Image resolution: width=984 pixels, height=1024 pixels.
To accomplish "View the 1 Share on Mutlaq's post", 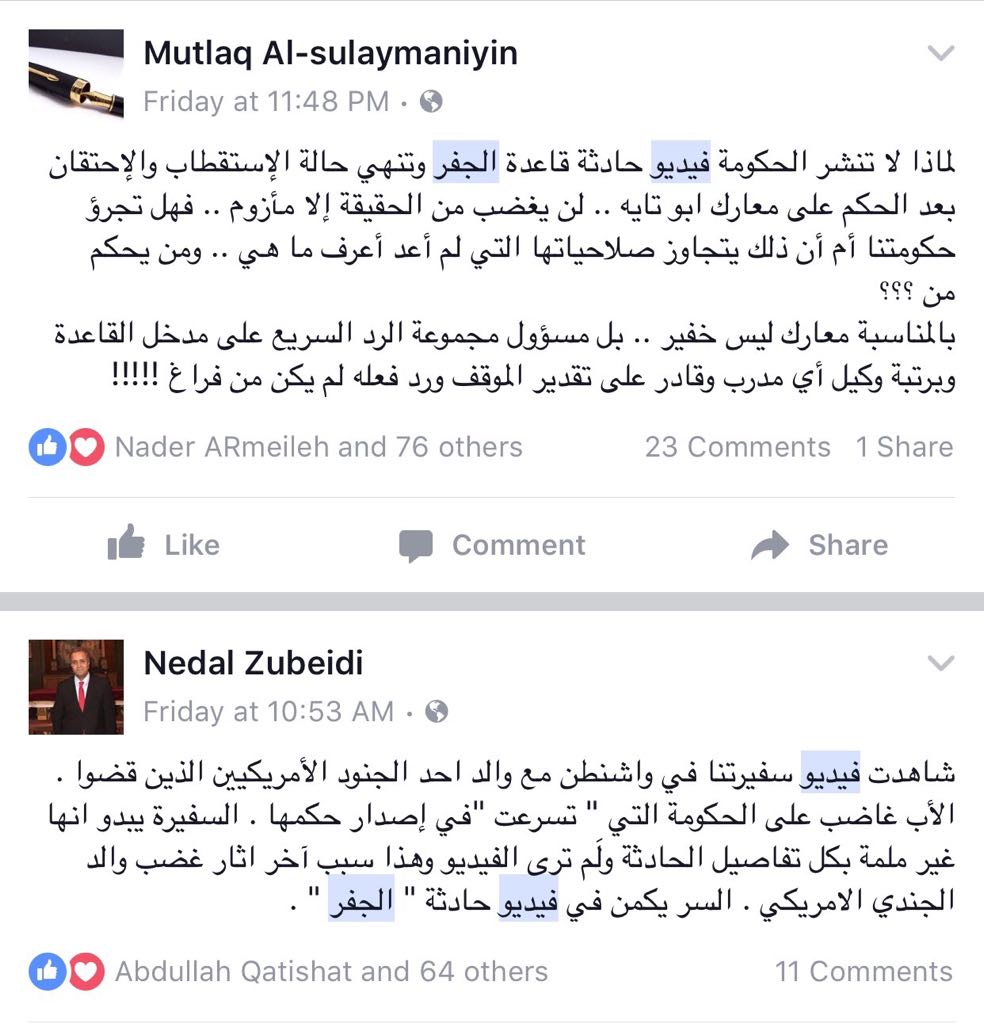I will (x=904, y=447).
